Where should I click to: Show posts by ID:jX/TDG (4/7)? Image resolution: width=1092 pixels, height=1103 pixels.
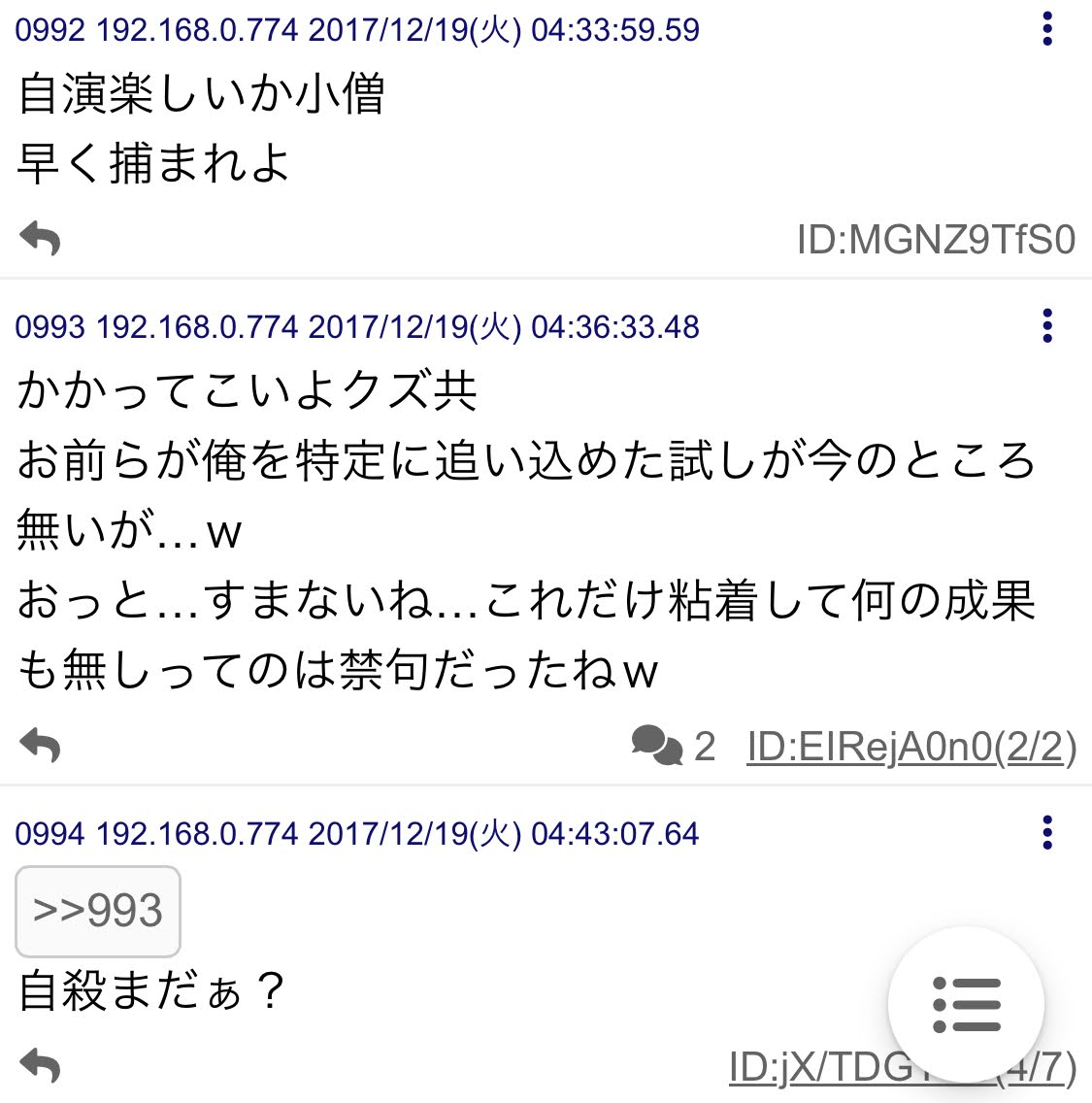tap(815, 1068)
